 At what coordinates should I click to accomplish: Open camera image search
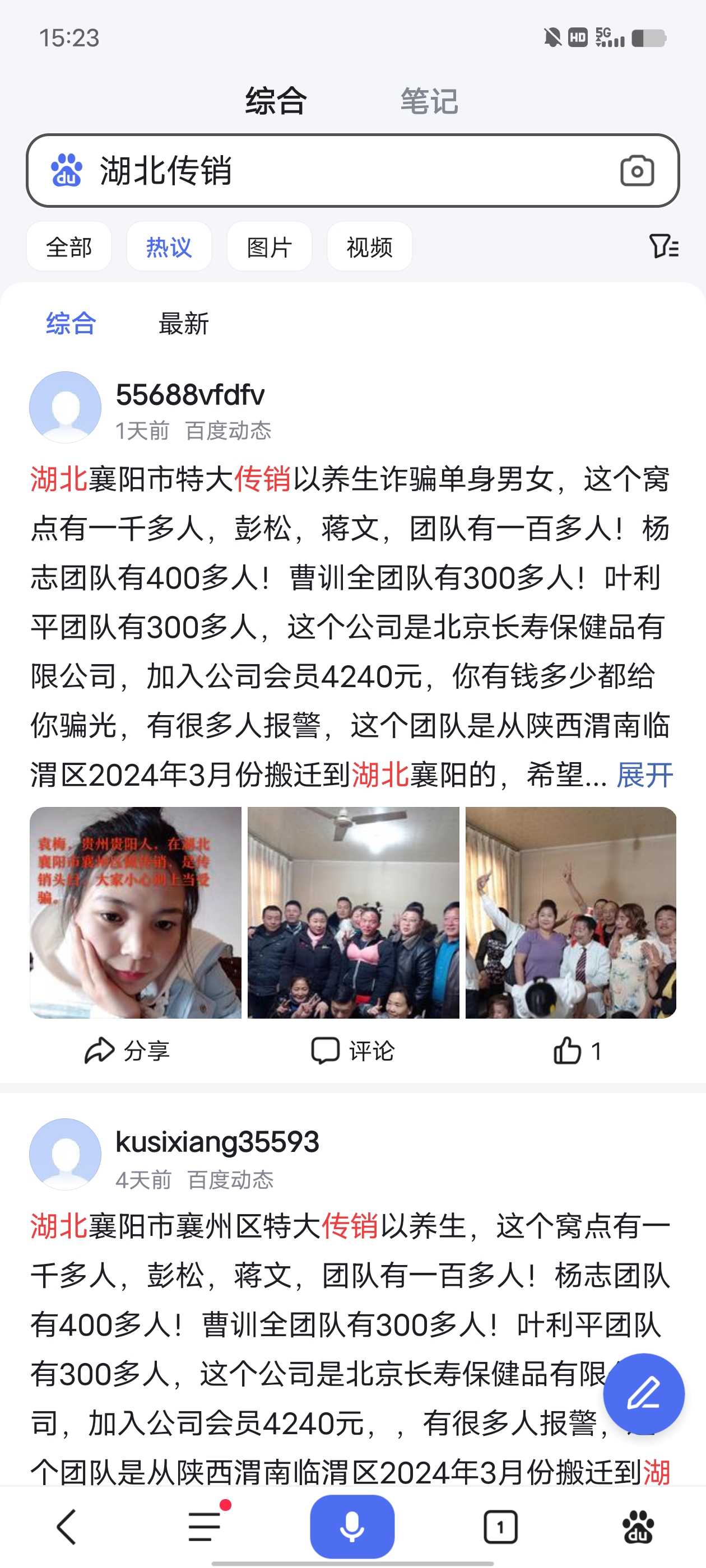[637, 171]
